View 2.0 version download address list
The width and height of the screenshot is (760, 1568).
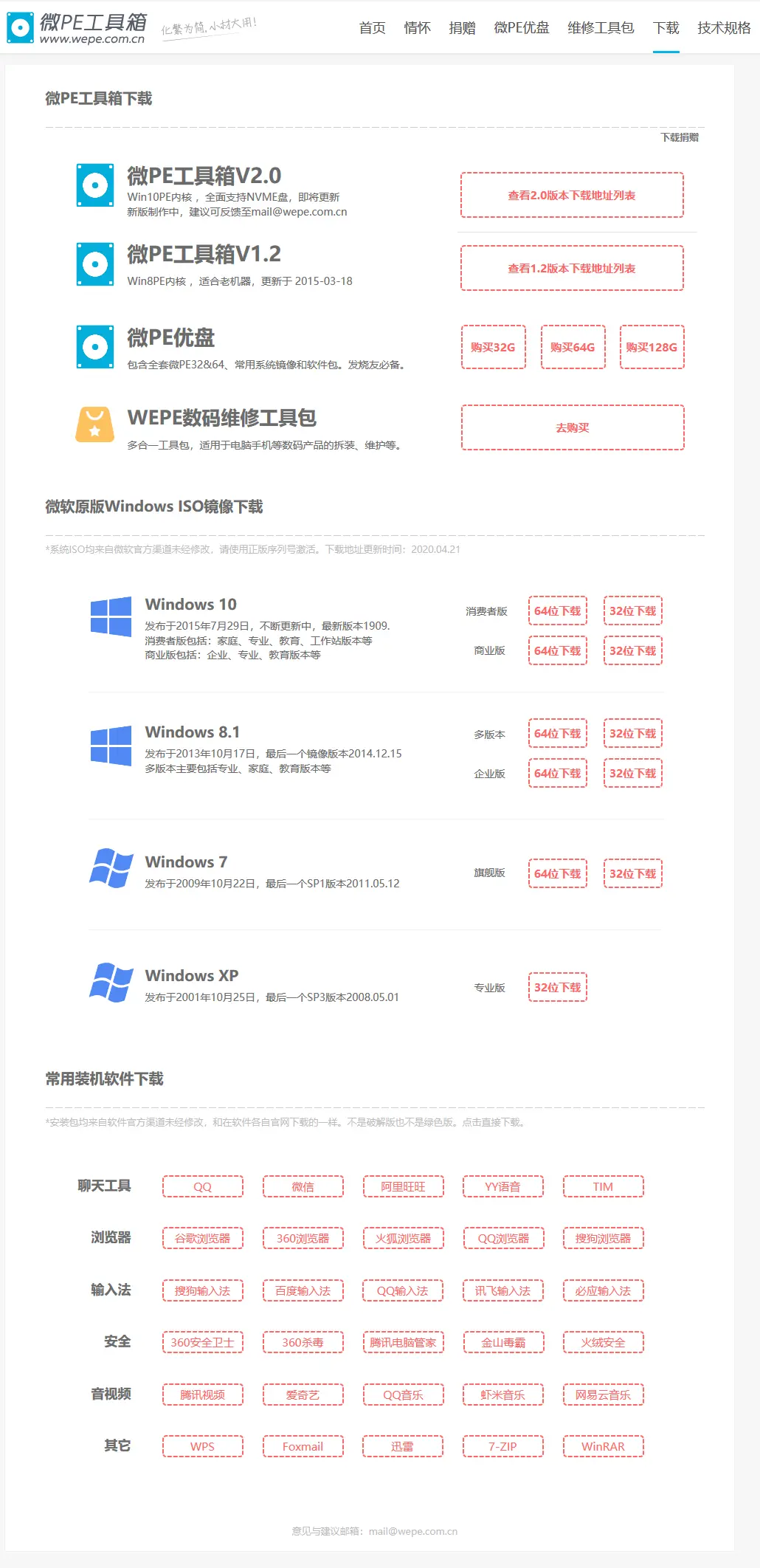572,196
